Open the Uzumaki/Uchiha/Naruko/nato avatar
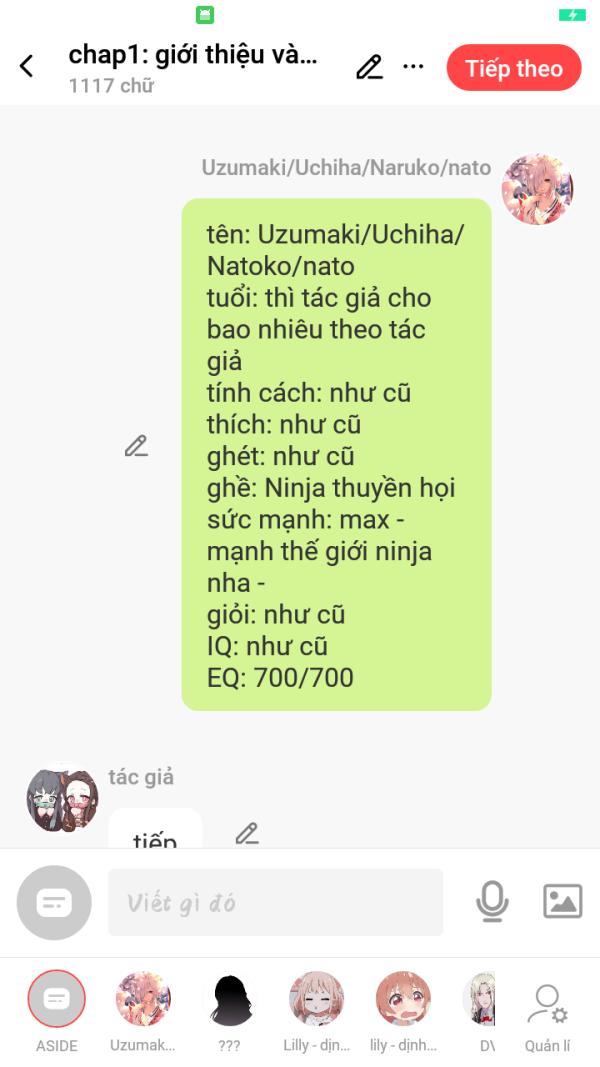This screenshot has width=600, height=1067. (537, 189)
